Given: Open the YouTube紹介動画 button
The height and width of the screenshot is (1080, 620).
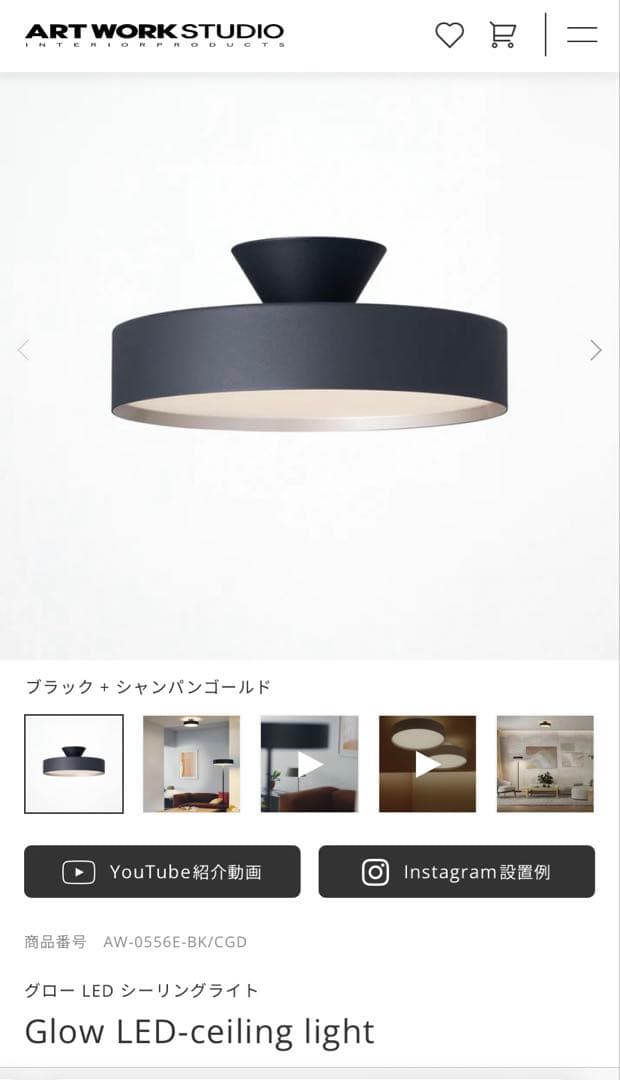Looking at the screenshot, I should (x=162, y=872).
